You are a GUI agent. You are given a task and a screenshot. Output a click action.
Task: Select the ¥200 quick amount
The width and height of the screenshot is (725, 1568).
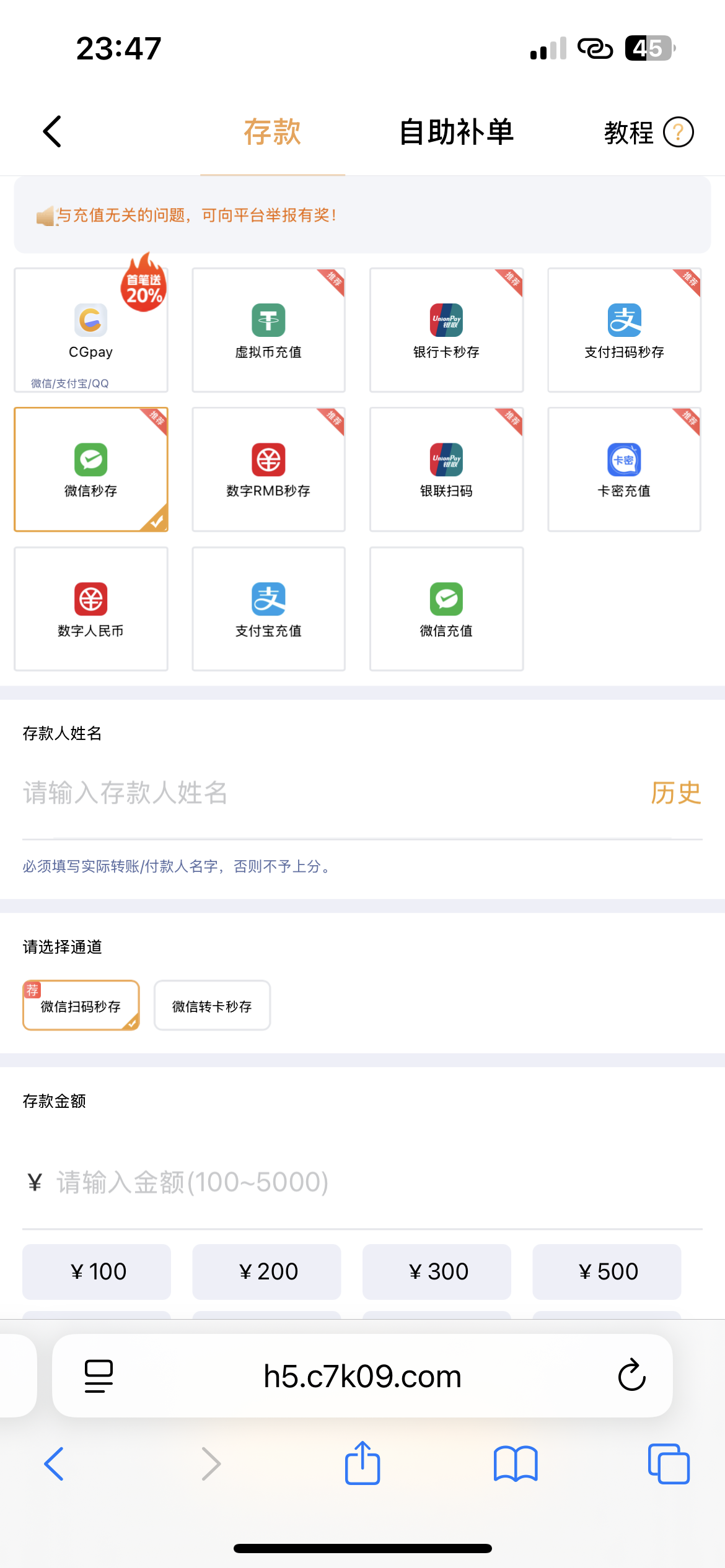point(266,1271)
